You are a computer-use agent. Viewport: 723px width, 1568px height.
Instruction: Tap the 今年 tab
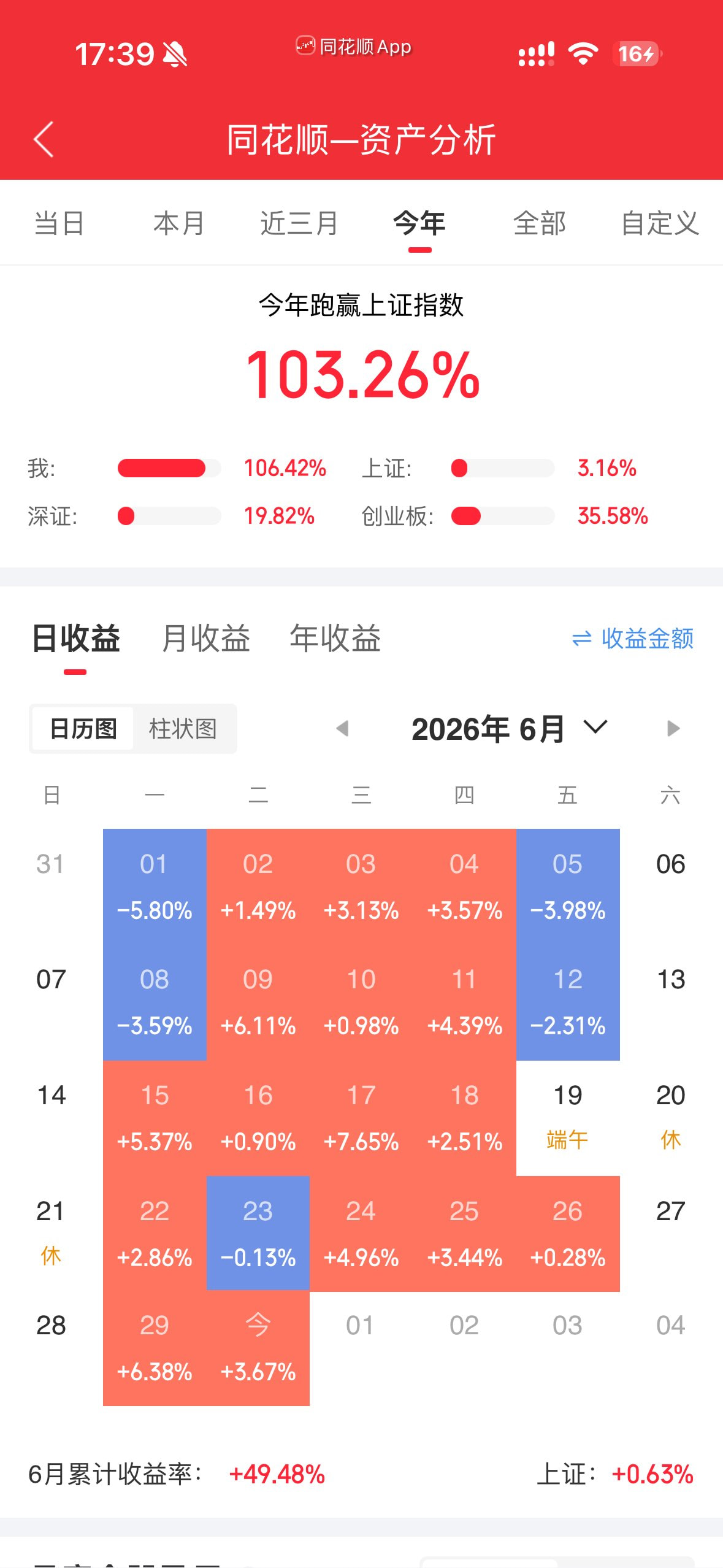tap(419, 223)
